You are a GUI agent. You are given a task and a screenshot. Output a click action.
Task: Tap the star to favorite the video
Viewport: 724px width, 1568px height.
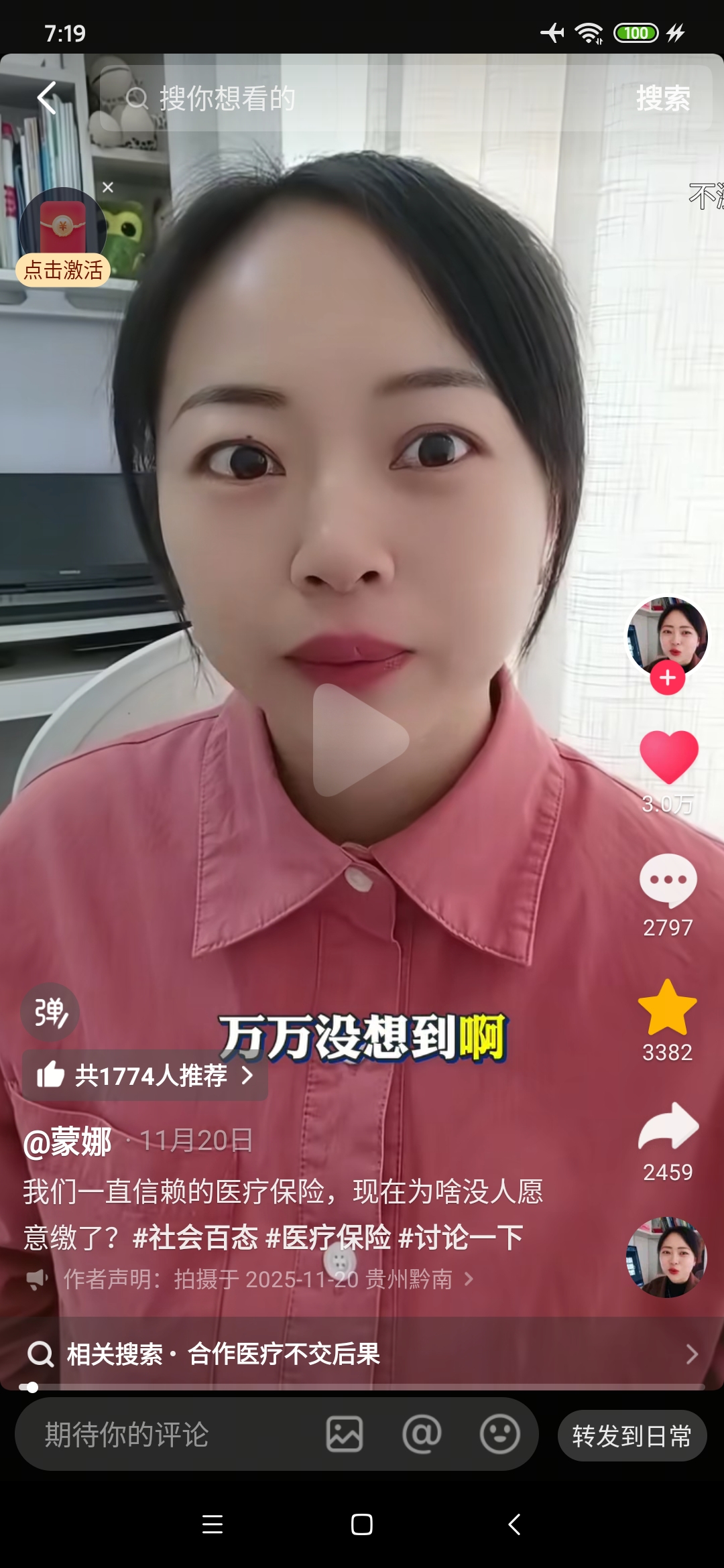coord(666,1005)
